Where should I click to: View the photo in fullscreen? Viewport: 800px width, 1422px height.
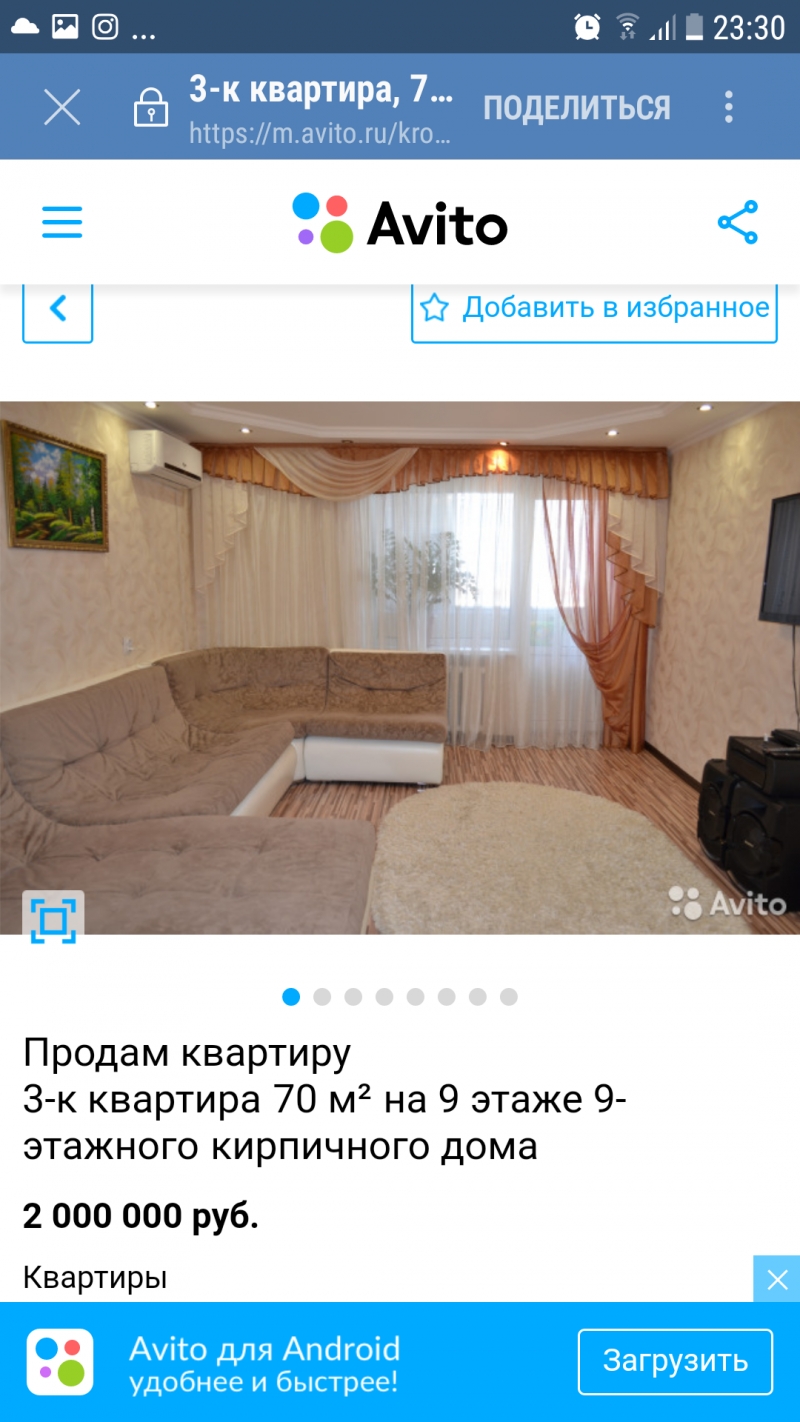click(53, 918)
